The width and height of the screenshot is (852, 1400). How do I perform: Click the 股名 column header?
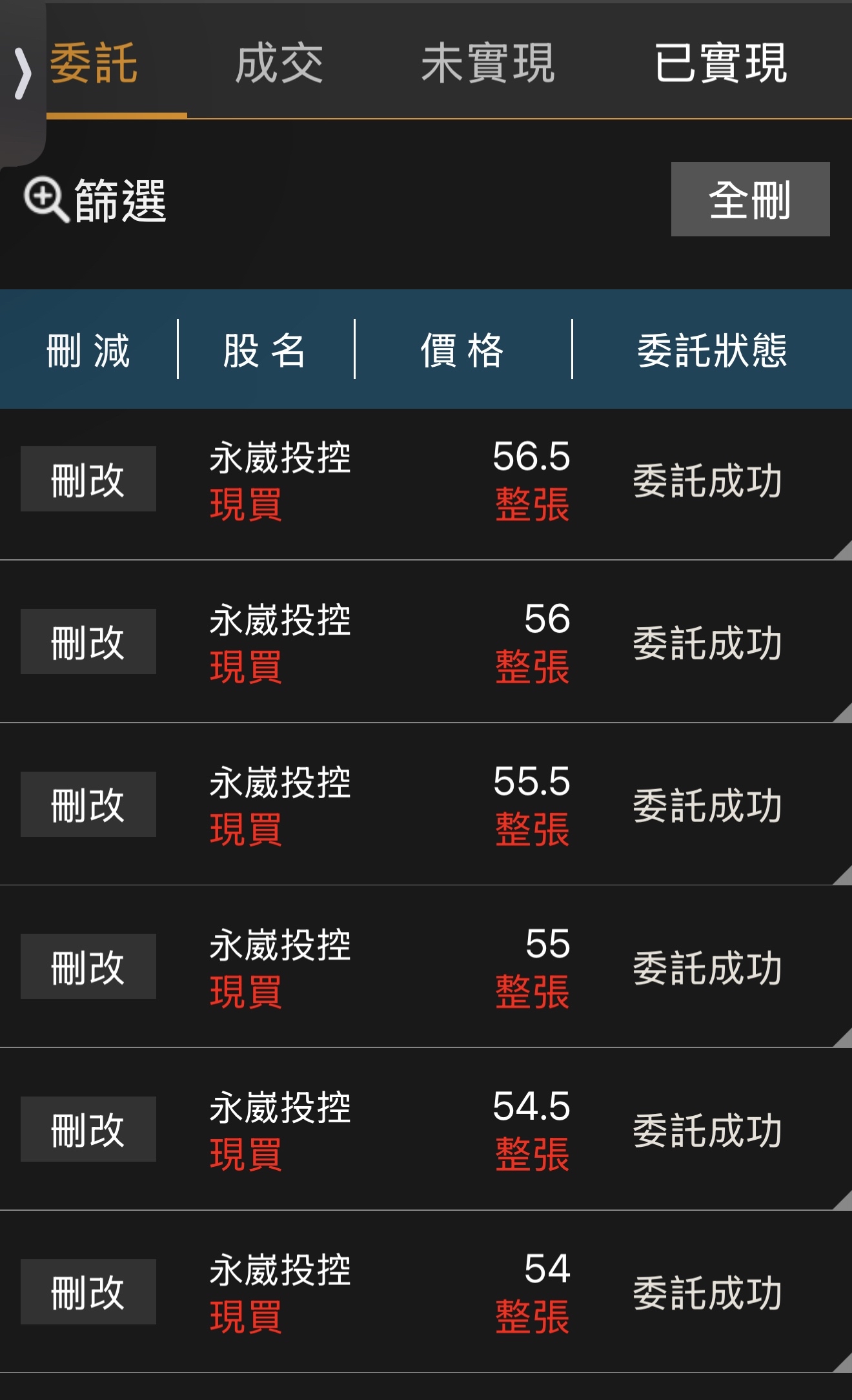coord(265,349)
